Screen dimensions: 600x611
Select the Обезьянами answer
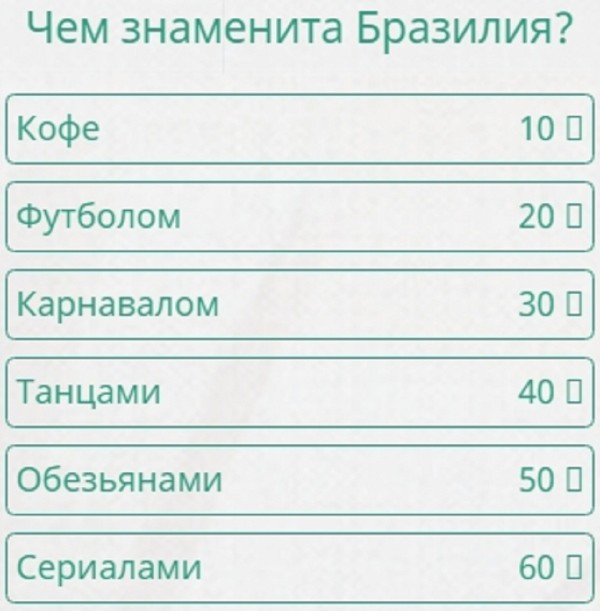pyautogui.click(x=299, y=480)
